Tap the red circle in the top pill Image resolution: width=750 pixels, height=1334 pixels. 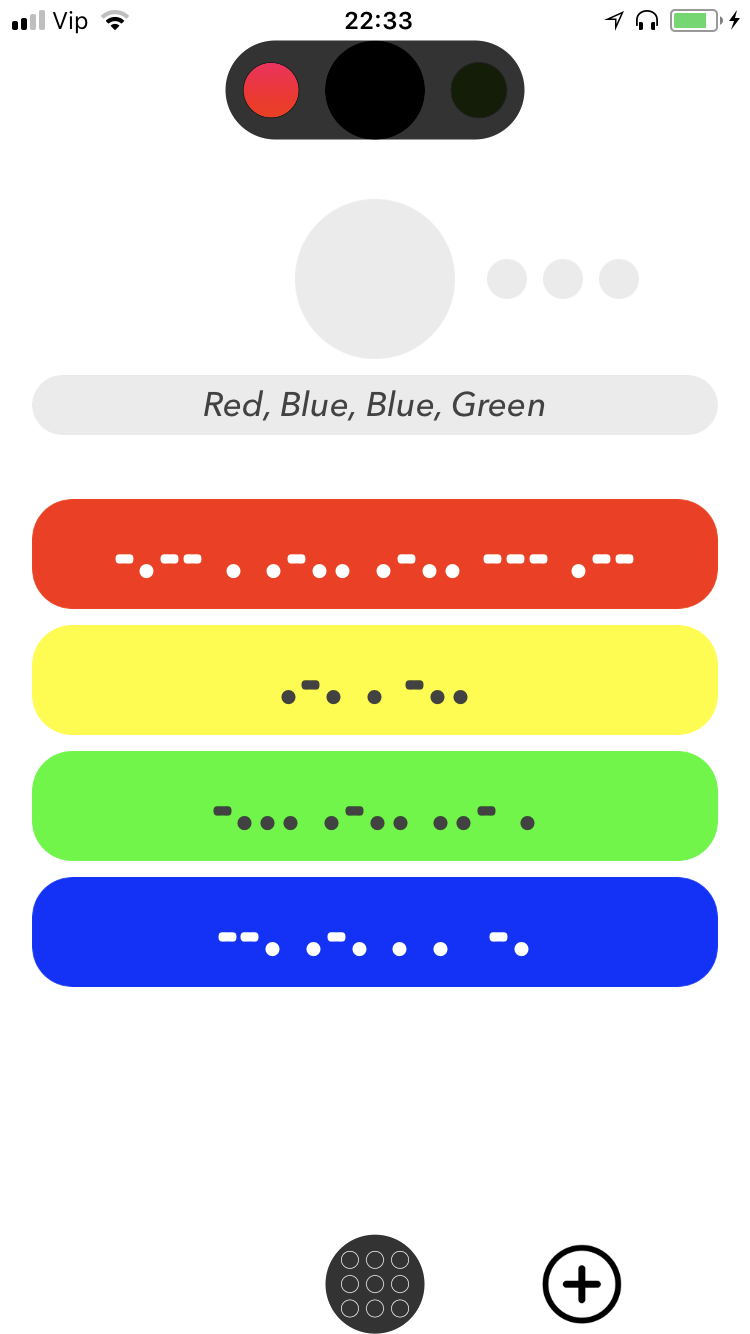click(271, 90)
